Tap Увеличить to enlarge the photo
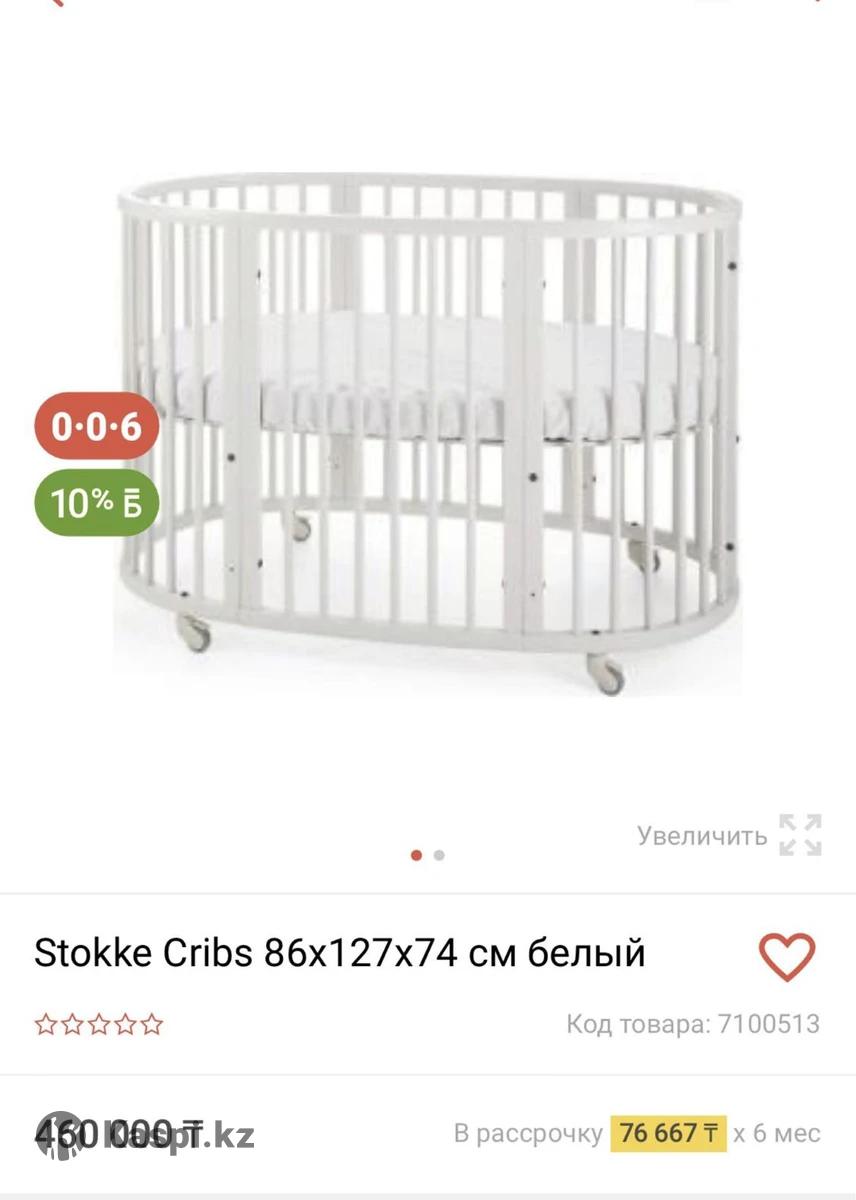Screen dimensions: 856x1200 pos(729,835)
